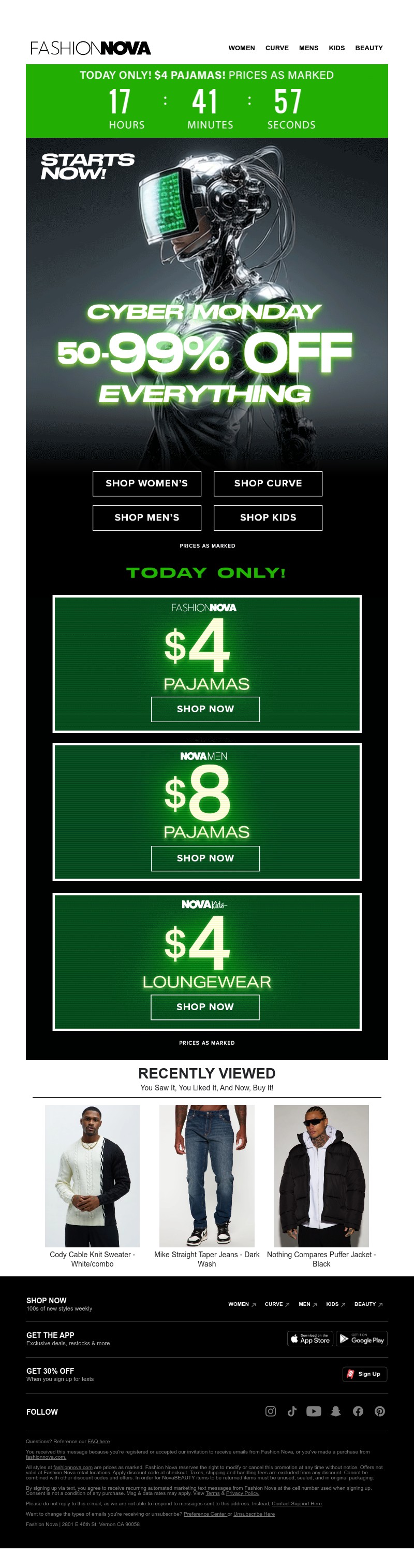Tap the SHOP WOMEN'S button

pyautogui.click(x=146, y=483)
